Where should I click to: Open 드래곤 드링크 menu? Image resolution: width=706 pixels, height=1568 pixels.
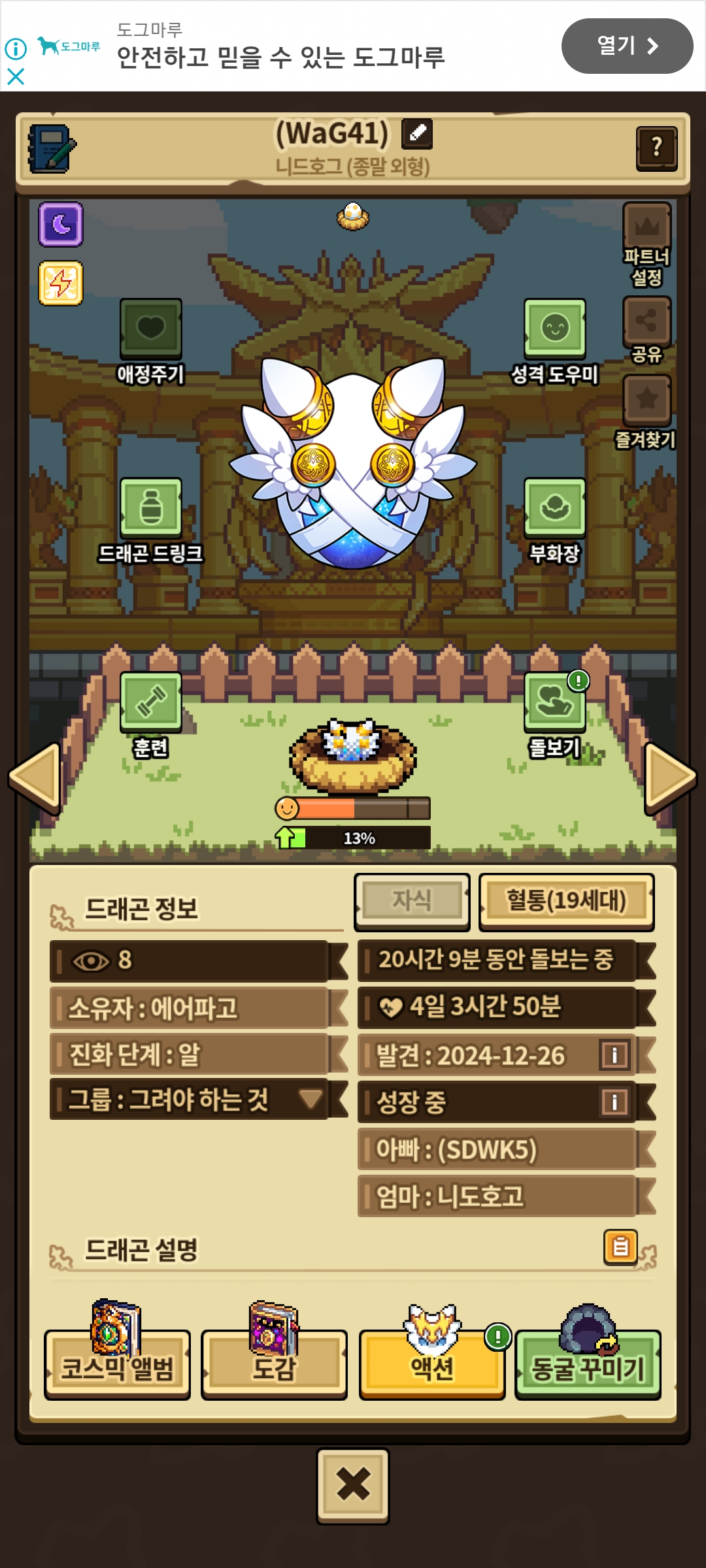click(x=151, y=508)
